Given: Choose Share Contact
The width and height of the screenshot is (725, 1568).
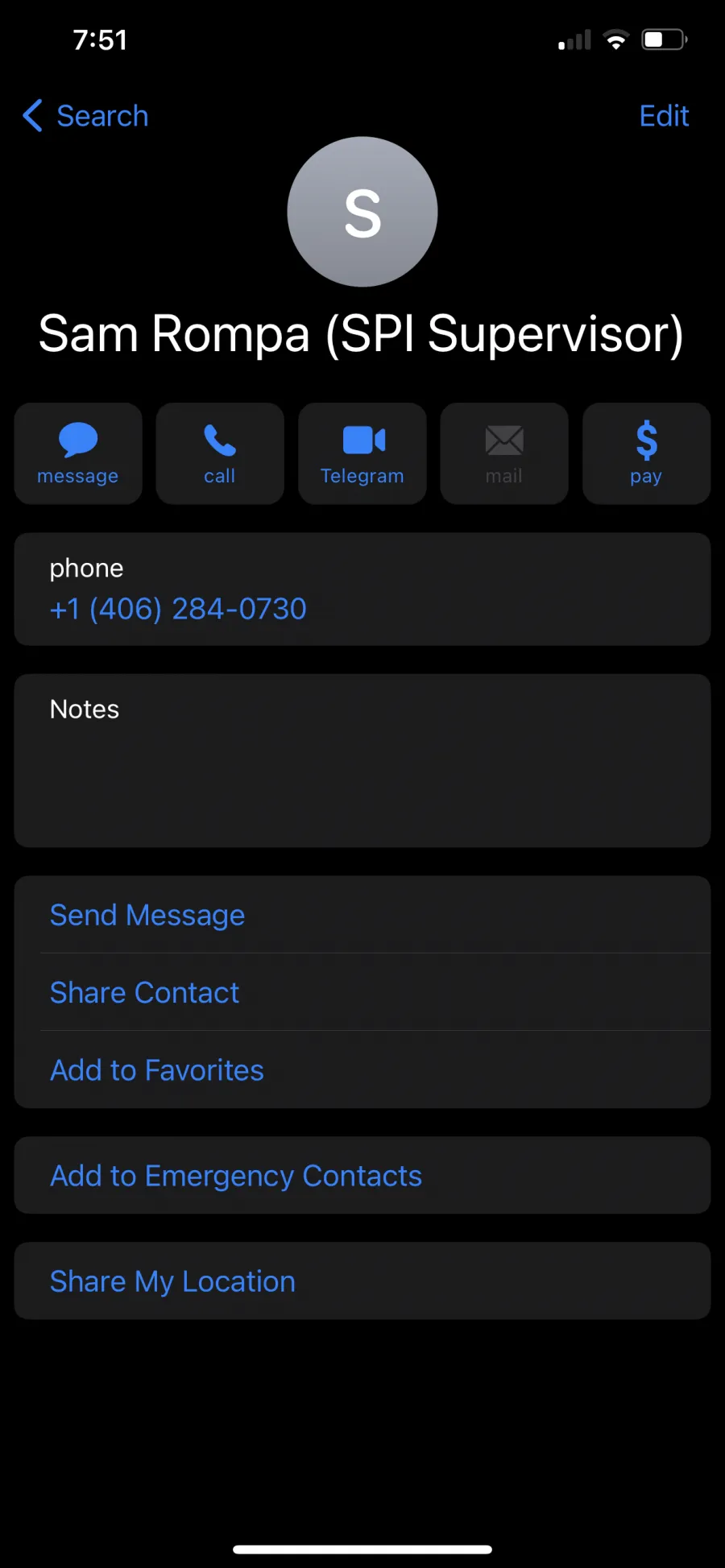Looking at the screenshot, I should (x=362, y=992).
